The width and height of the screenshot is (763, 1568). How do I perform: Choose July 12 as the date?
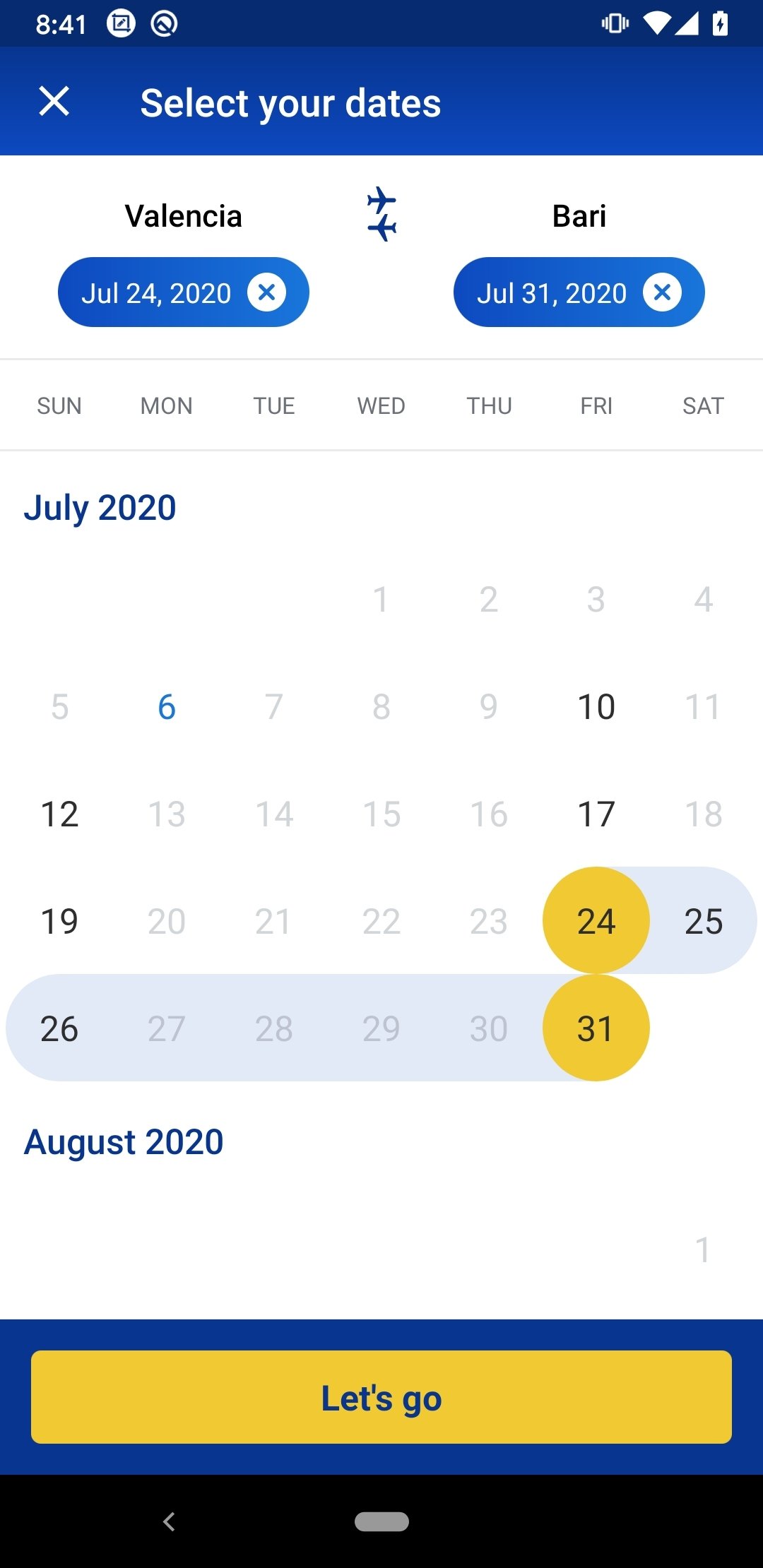59,814
